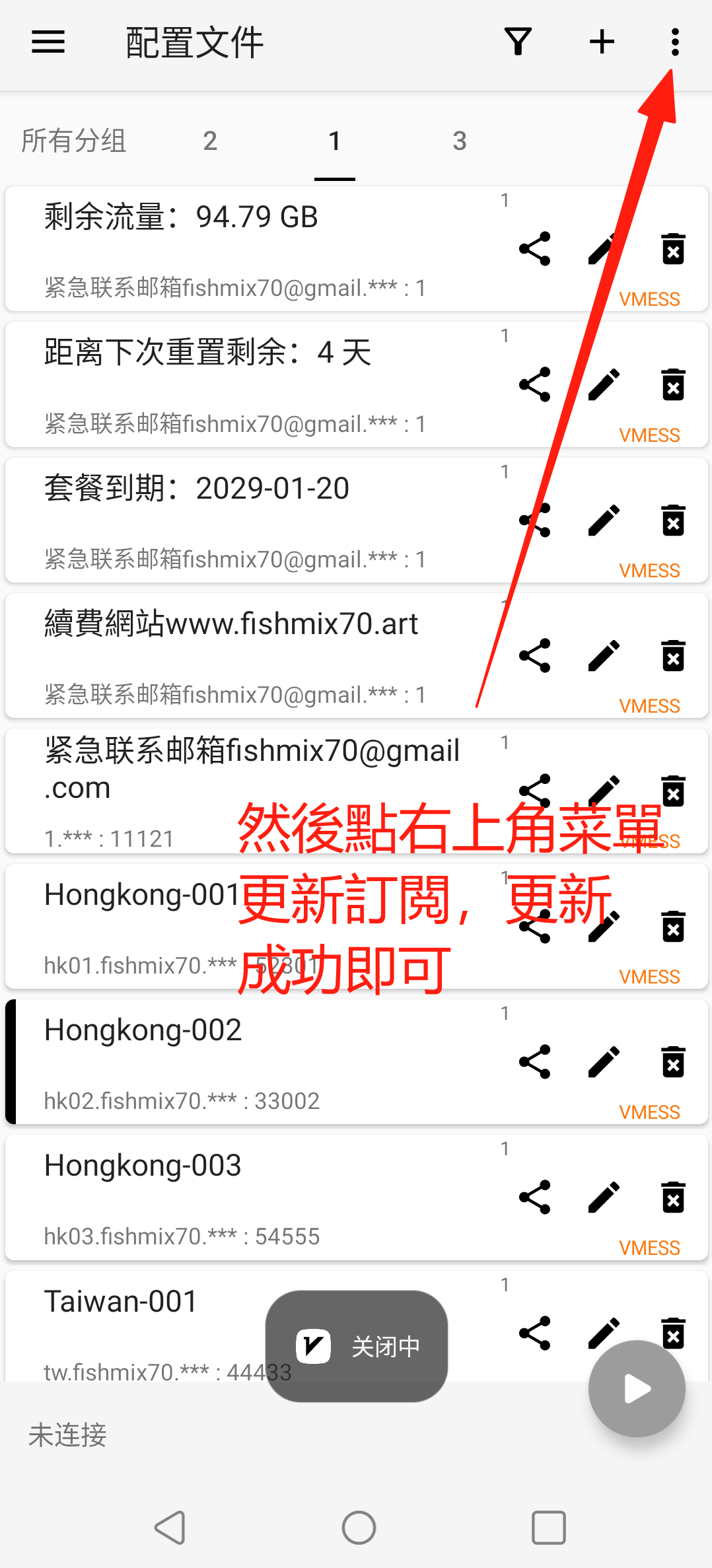Image resolution: width=712 pixels, height=1568 pixels.
Task: Open the hamburger drawer menu
Action: point(48,42)
